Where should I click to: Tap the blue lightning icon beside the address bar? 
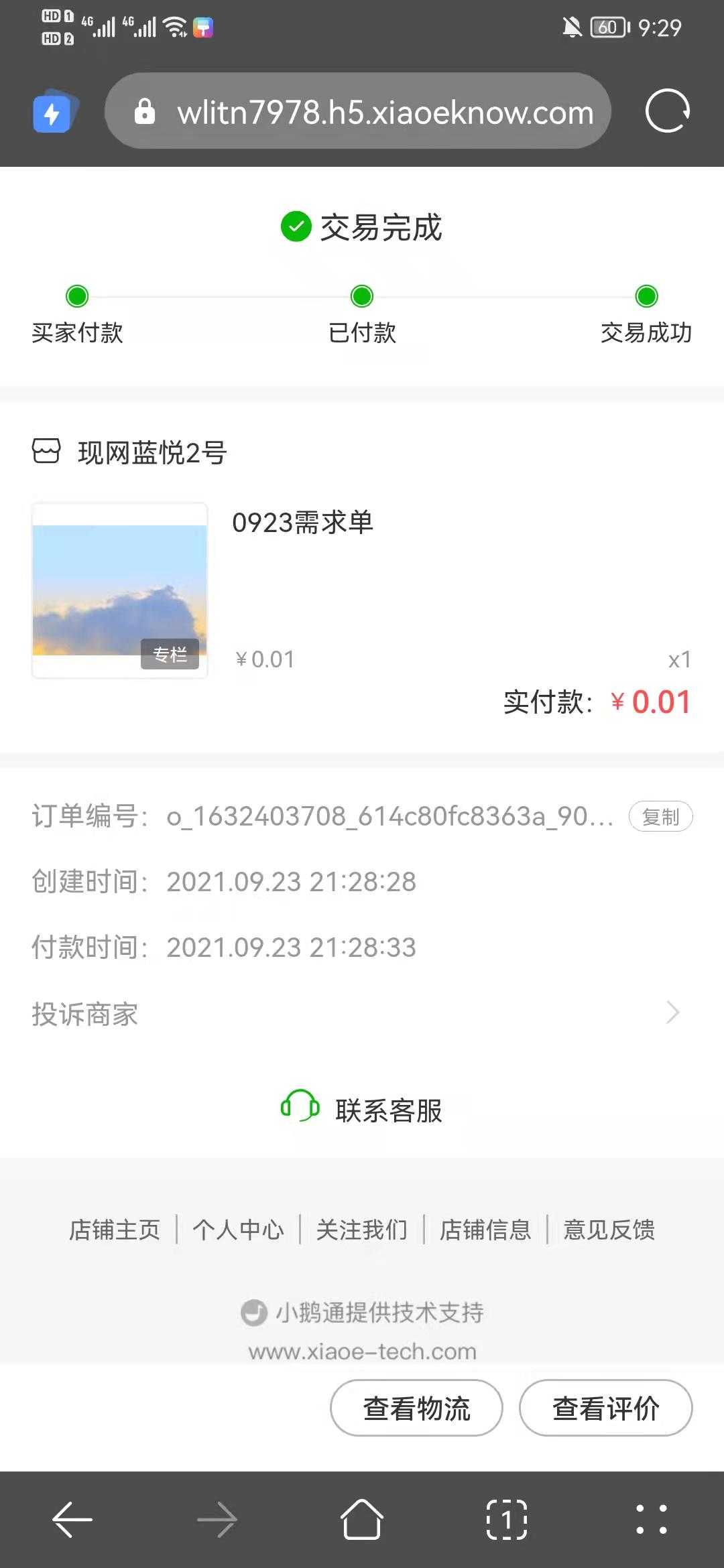coord(53,113)
